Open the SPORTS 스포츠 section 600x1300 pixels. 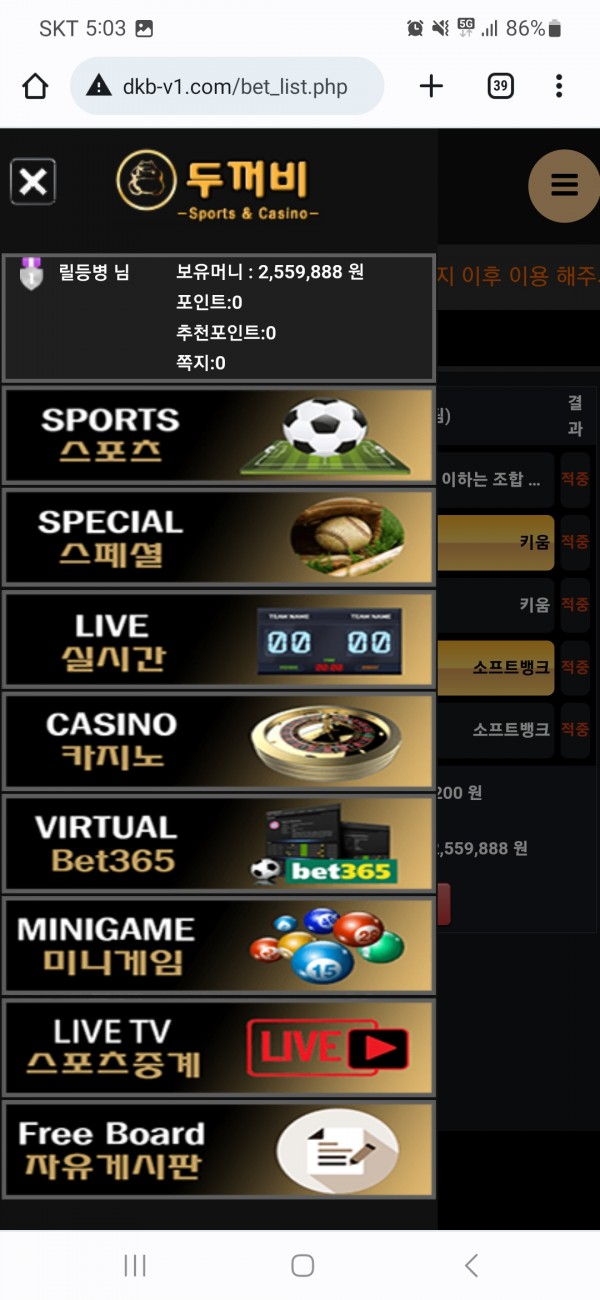coord(218,436)
